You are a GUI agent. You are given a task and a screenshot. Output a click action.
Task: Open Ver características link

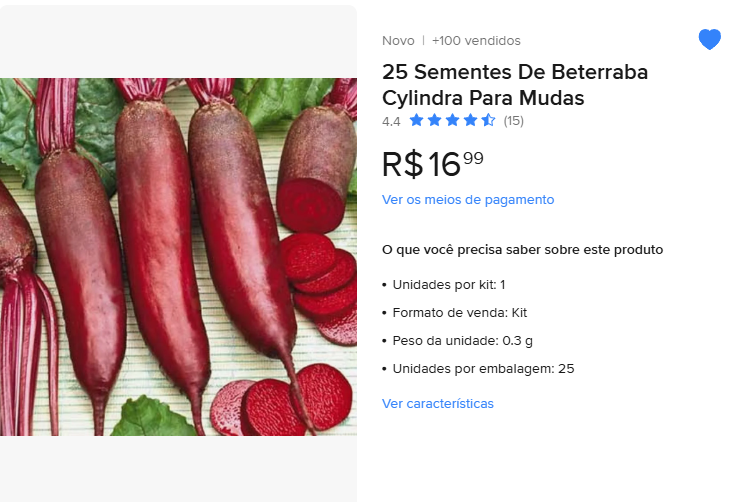(x=437, y=404)
